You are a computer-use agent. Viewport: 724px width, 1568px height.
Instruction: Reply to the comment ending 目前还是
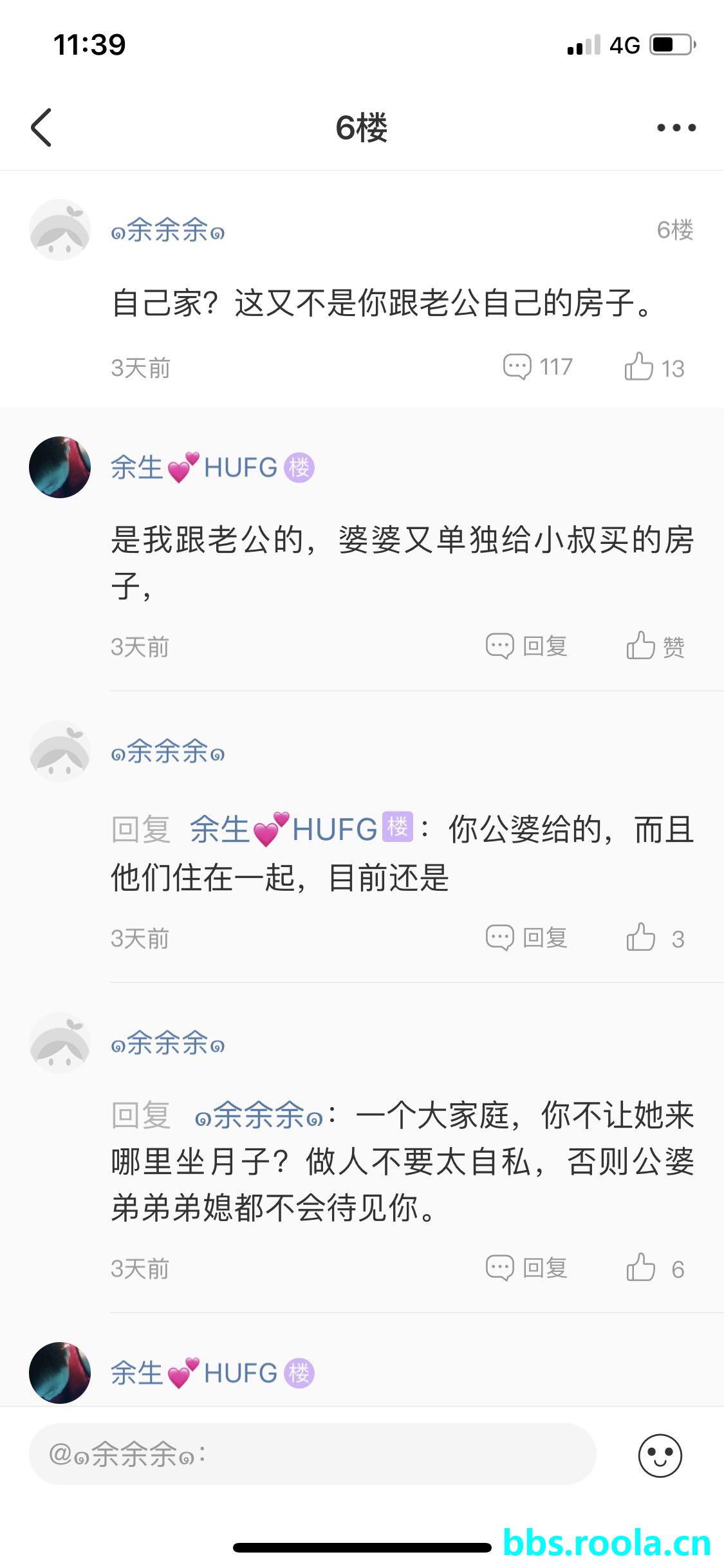526,938
